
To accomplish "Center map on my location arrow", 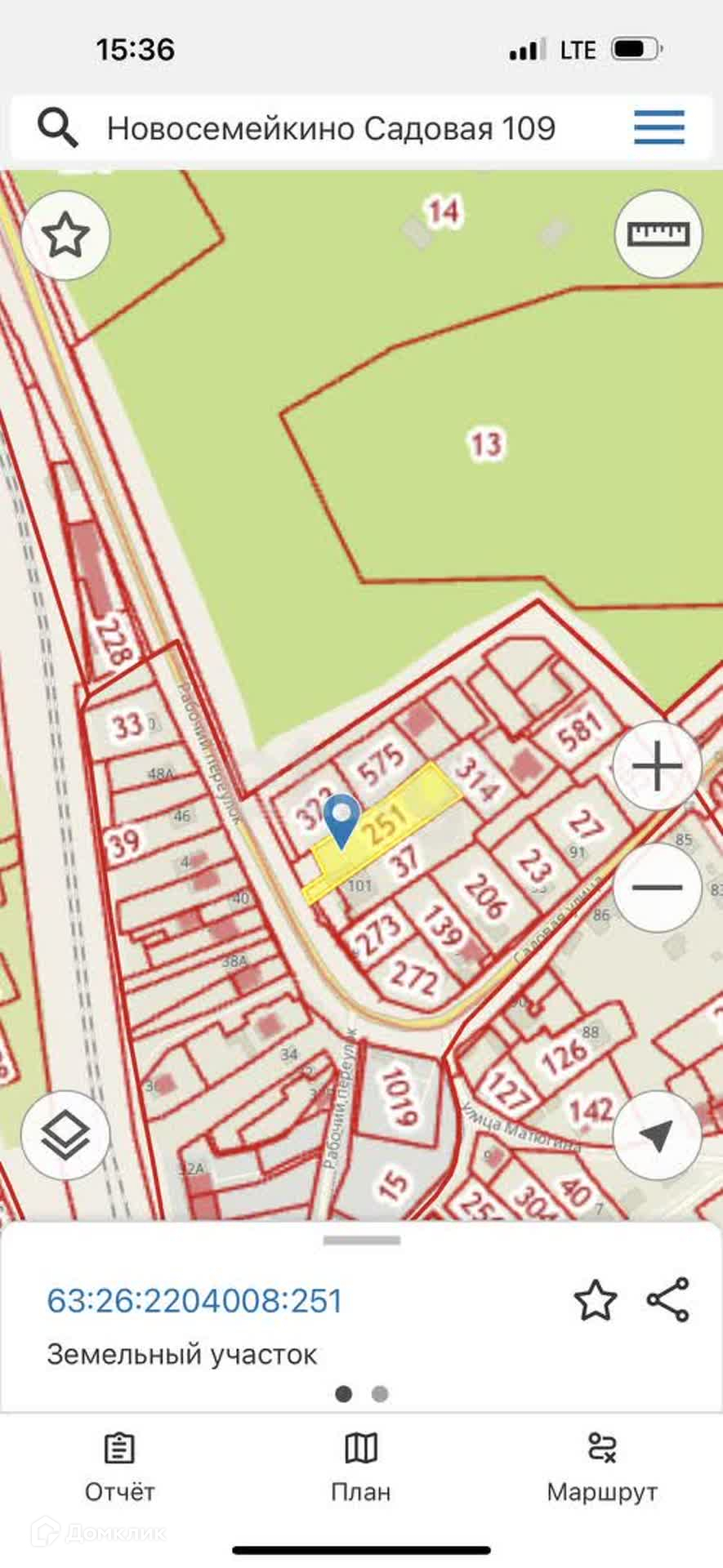I will pyautogui.click(x=657, y=1135).
